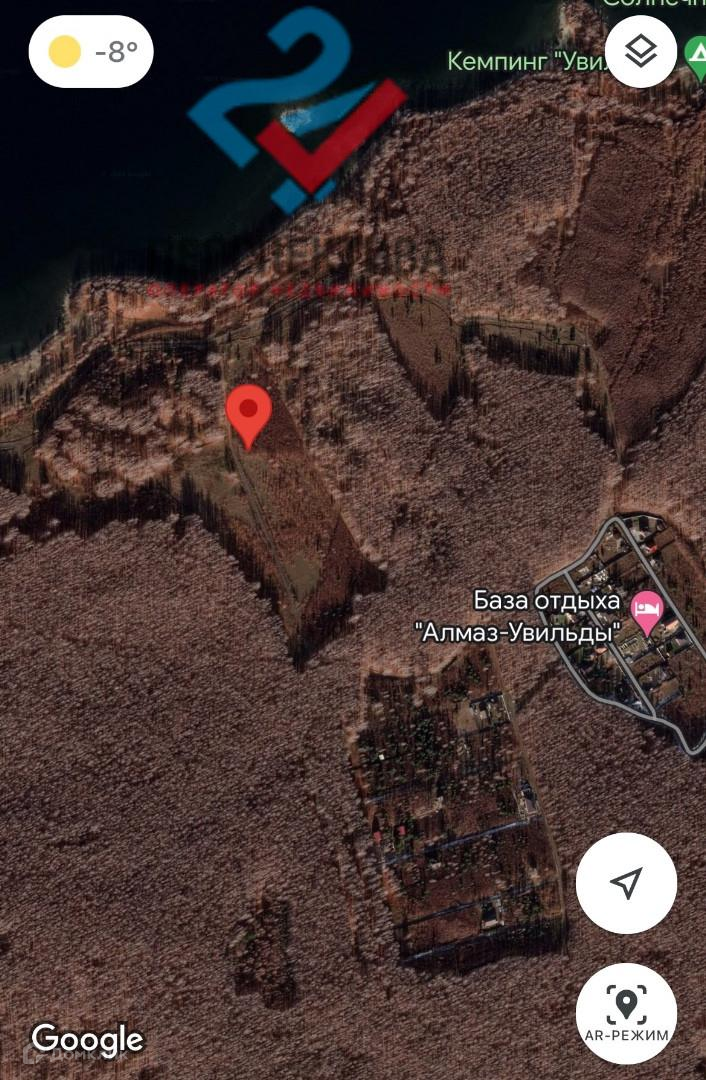Viewport: 706px width, 1080px height.
Task: Open the map layers selector
Action: point(641,52)
